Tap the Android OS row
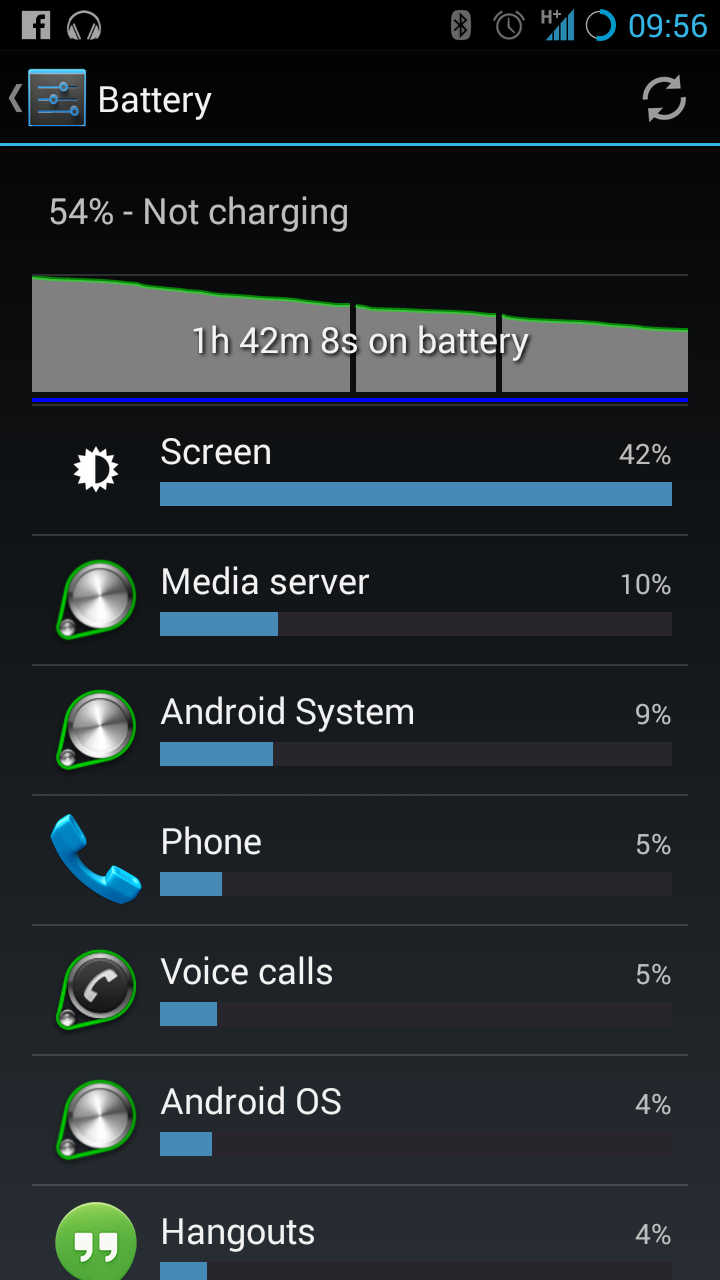 [360, 1120]
